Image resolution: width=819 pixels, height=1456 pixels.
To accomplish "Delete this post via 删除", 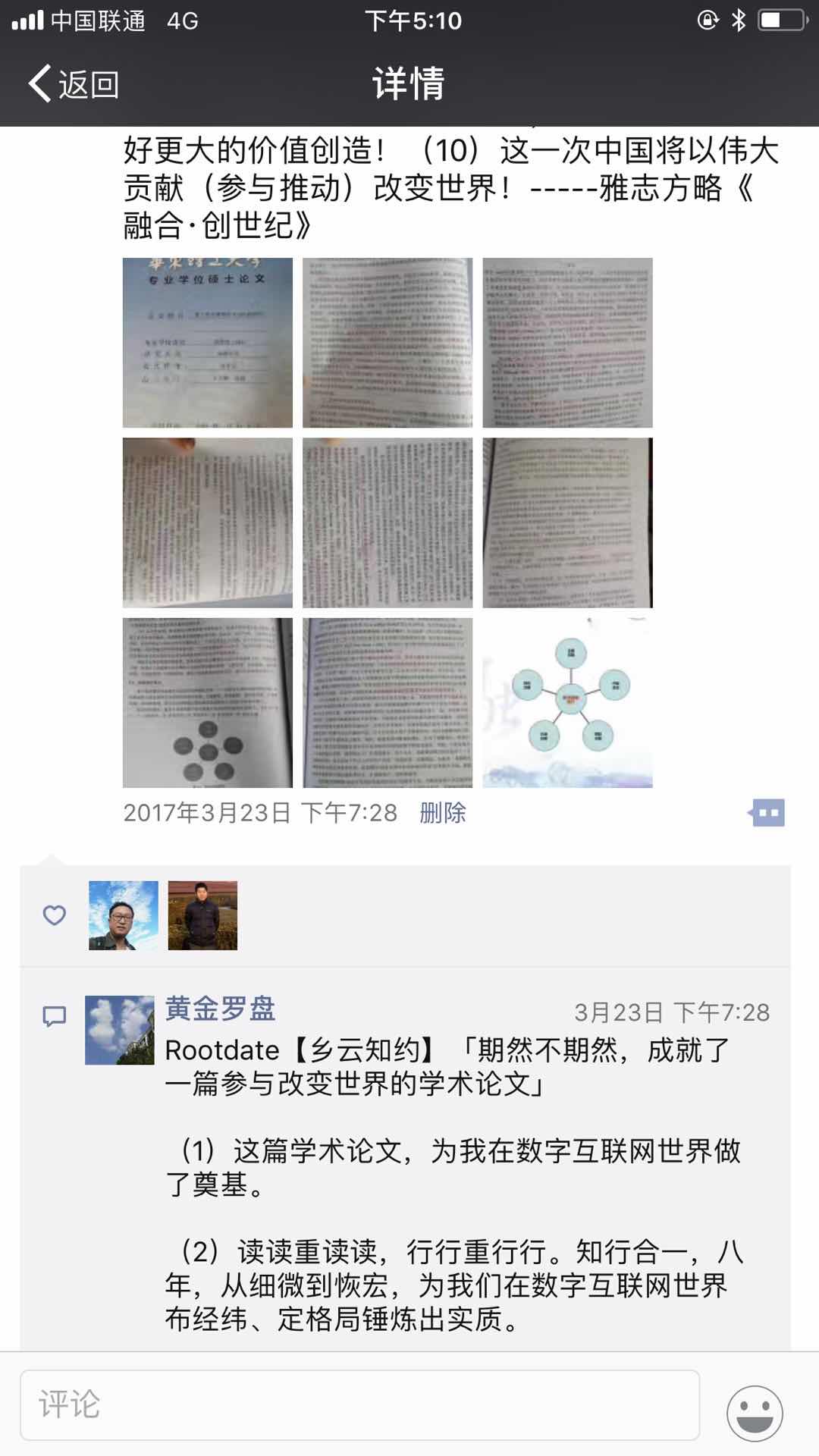I will pos(442,813).
